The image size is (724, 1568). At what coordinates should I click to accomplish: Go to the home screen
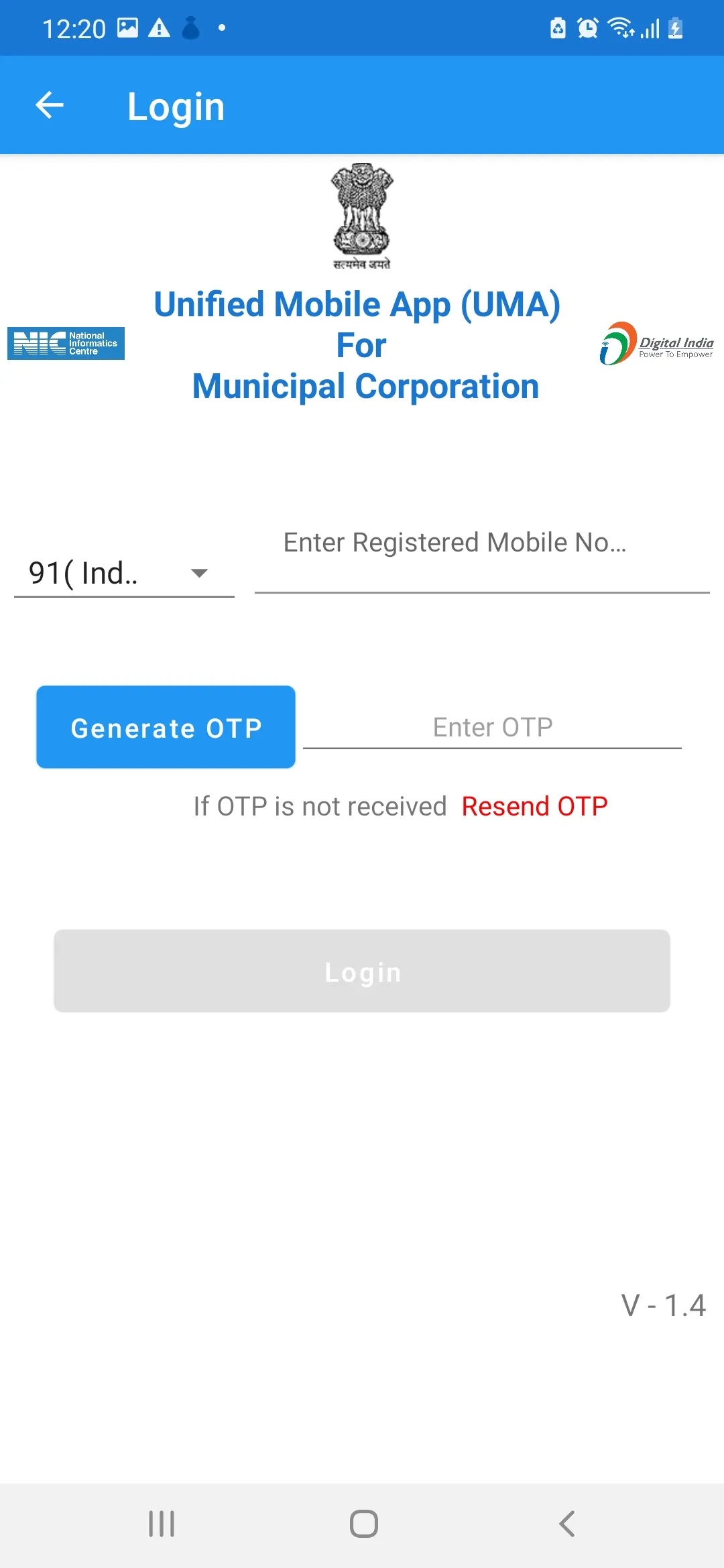click(363, 1524)
